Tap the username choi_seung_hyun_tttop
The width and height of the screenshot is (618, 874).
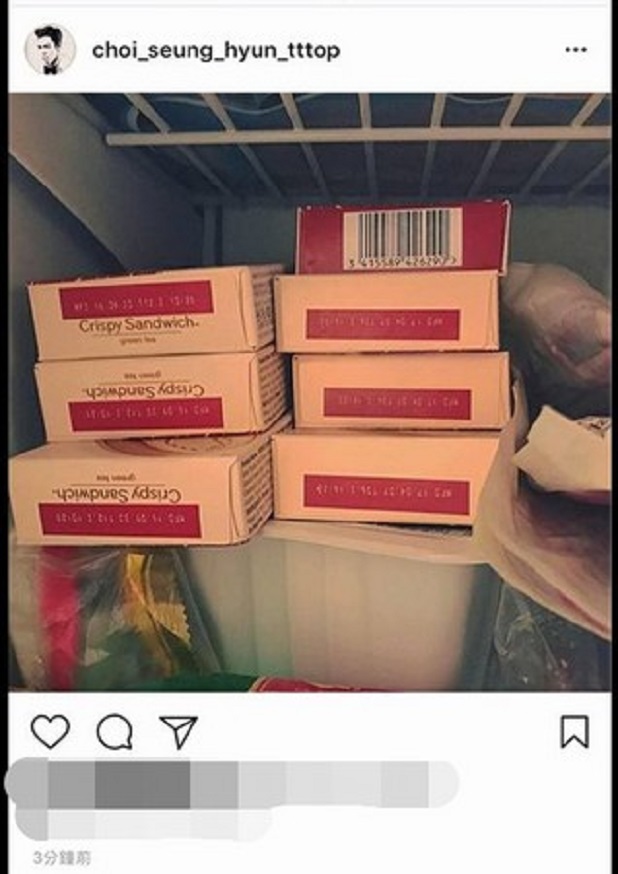(x=215, y=50)
